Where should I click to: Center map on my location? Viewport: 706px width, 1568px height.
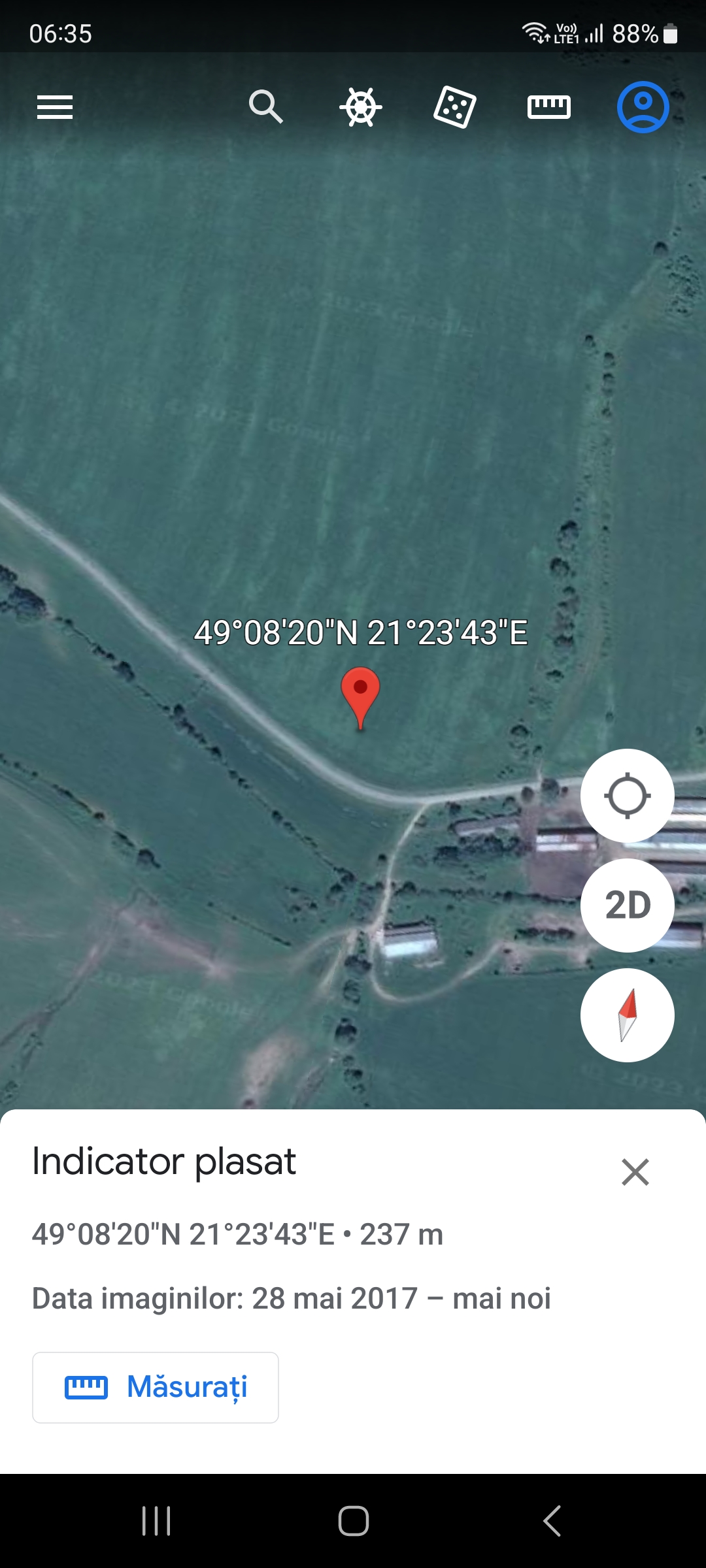[627, 795]
